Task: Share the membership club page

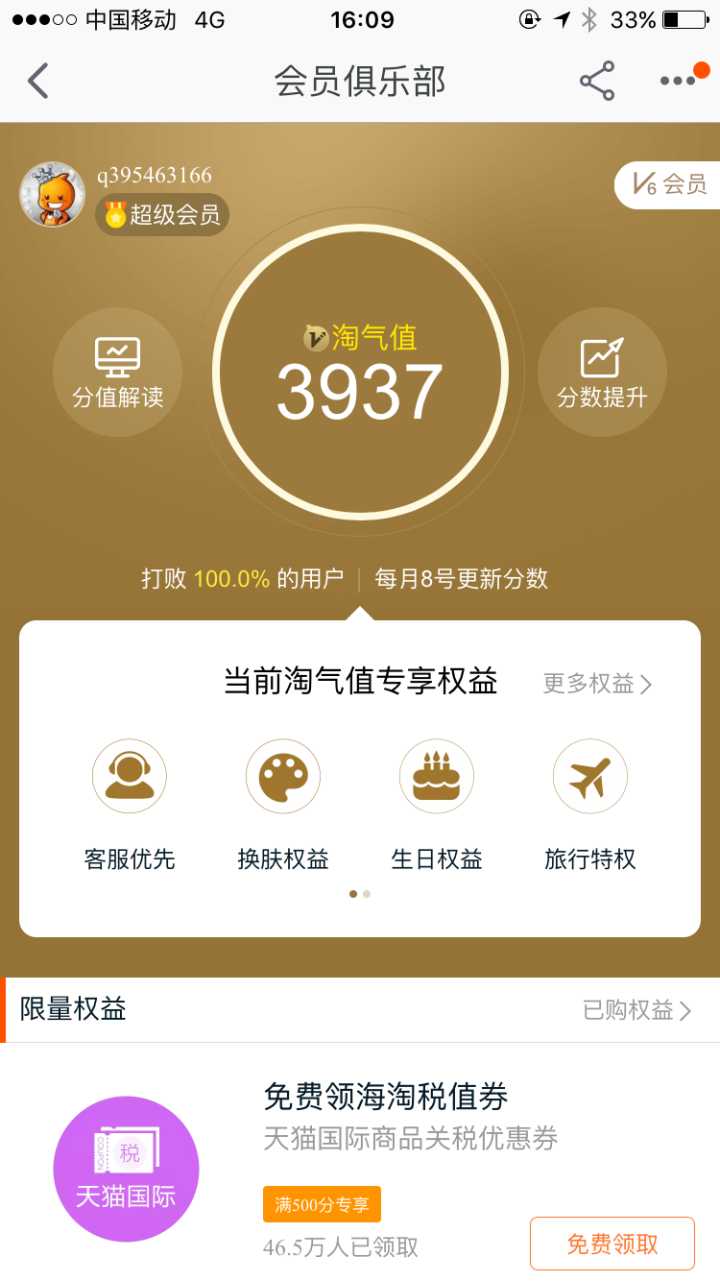Action: (597, 81)
